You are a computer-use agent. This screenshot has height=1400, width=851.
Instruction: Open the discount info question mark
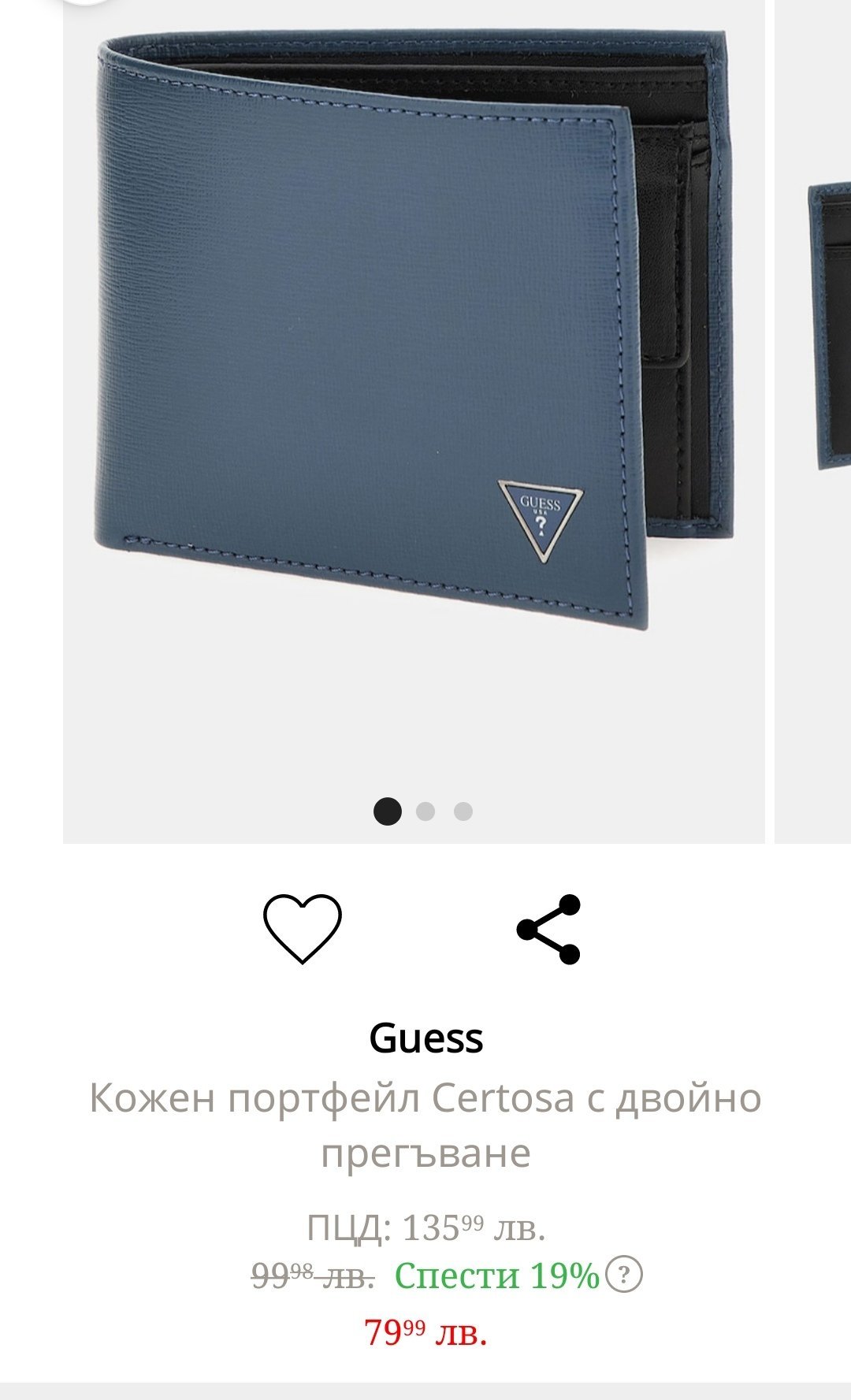[x=623, y=1274]
